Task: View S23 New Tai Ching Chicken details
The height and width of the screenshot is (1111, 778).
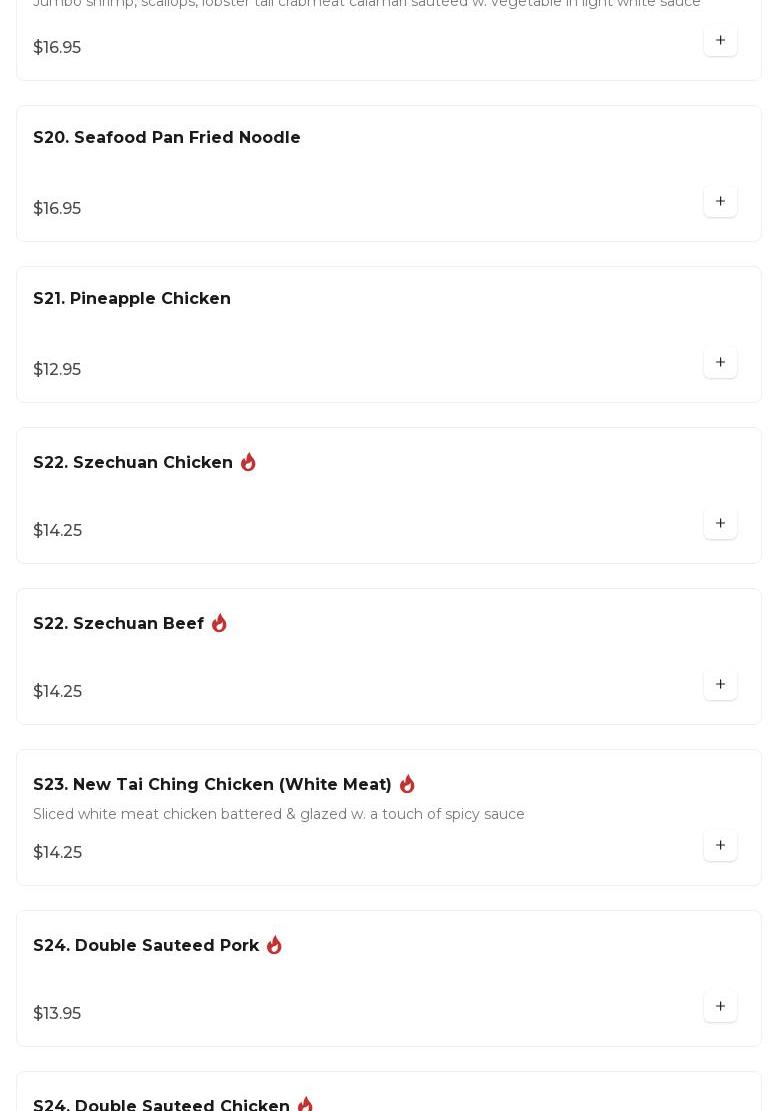Action: pyautogui.click(x=212, y=785)
